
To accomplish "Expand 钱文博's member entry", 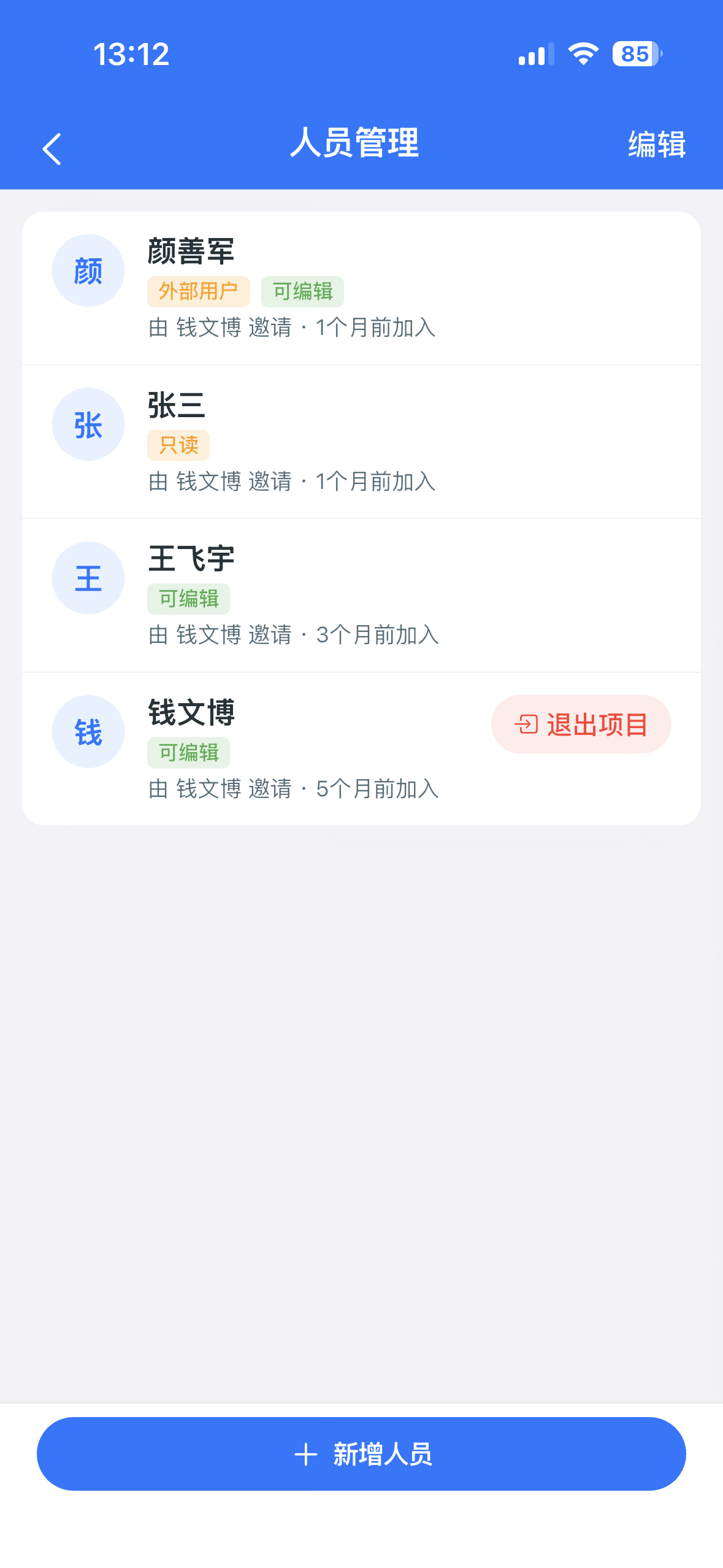I will click(276, 731).
